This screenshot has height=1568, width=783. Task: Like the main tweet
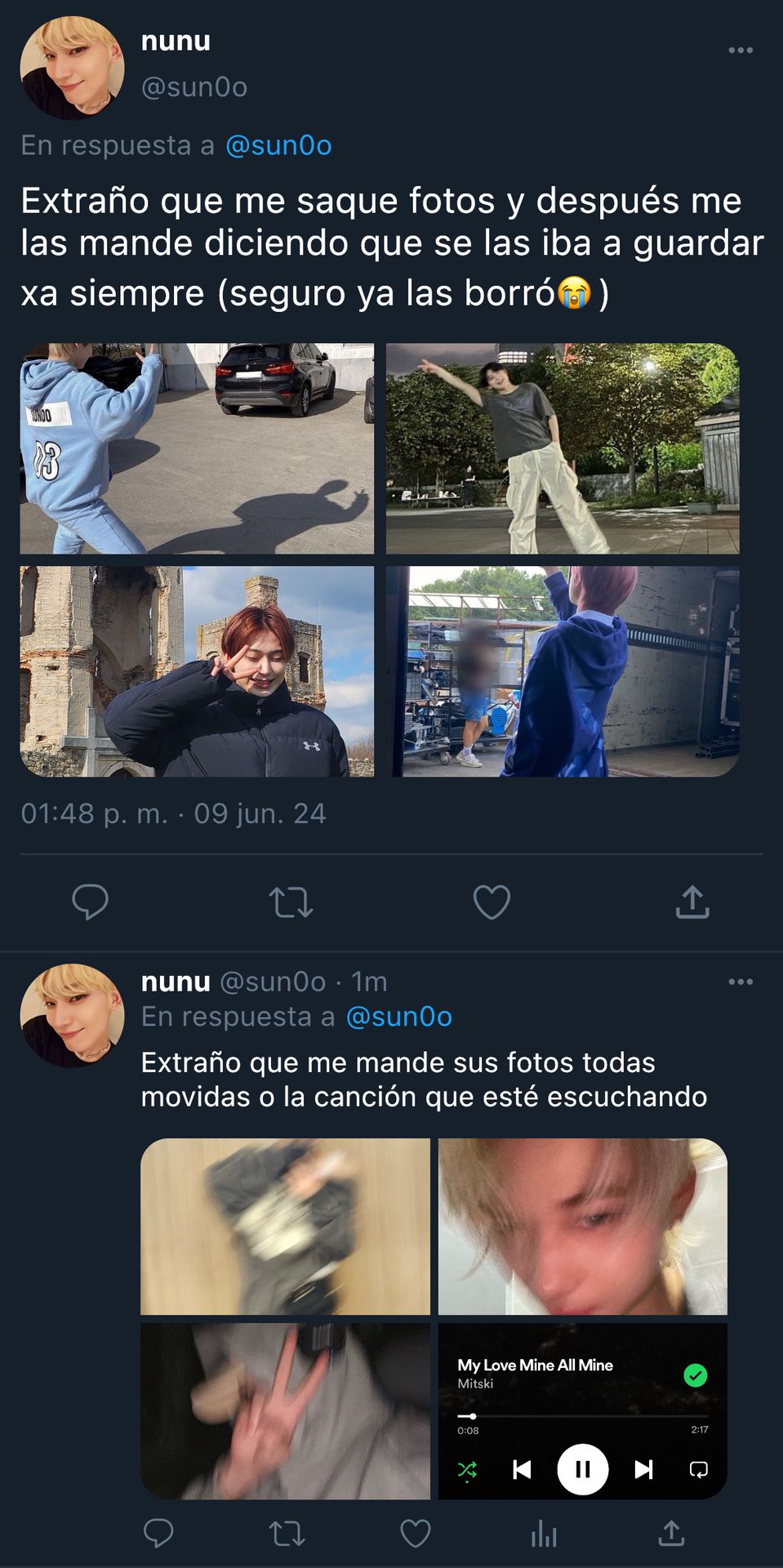(x=492, y=902)
